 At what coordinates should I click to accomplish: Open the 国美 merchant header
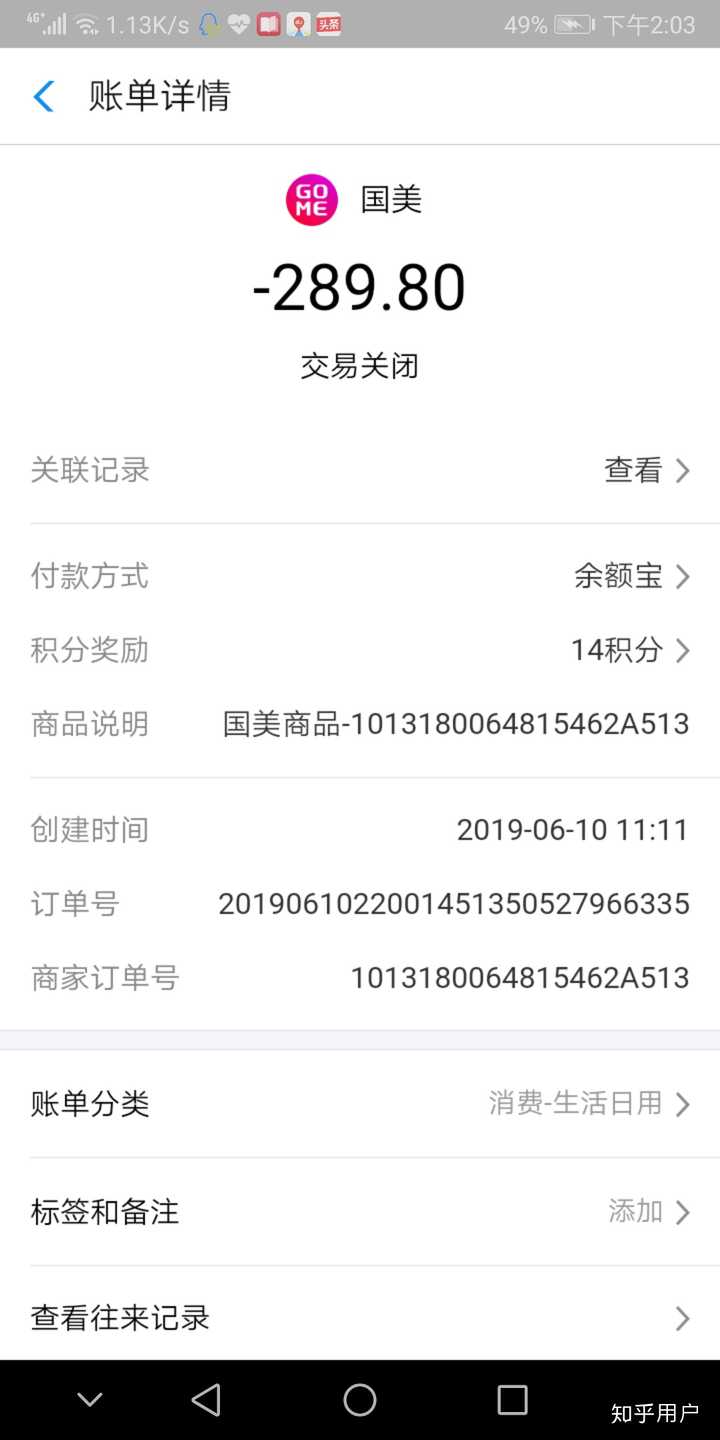[x=356, y=199]
